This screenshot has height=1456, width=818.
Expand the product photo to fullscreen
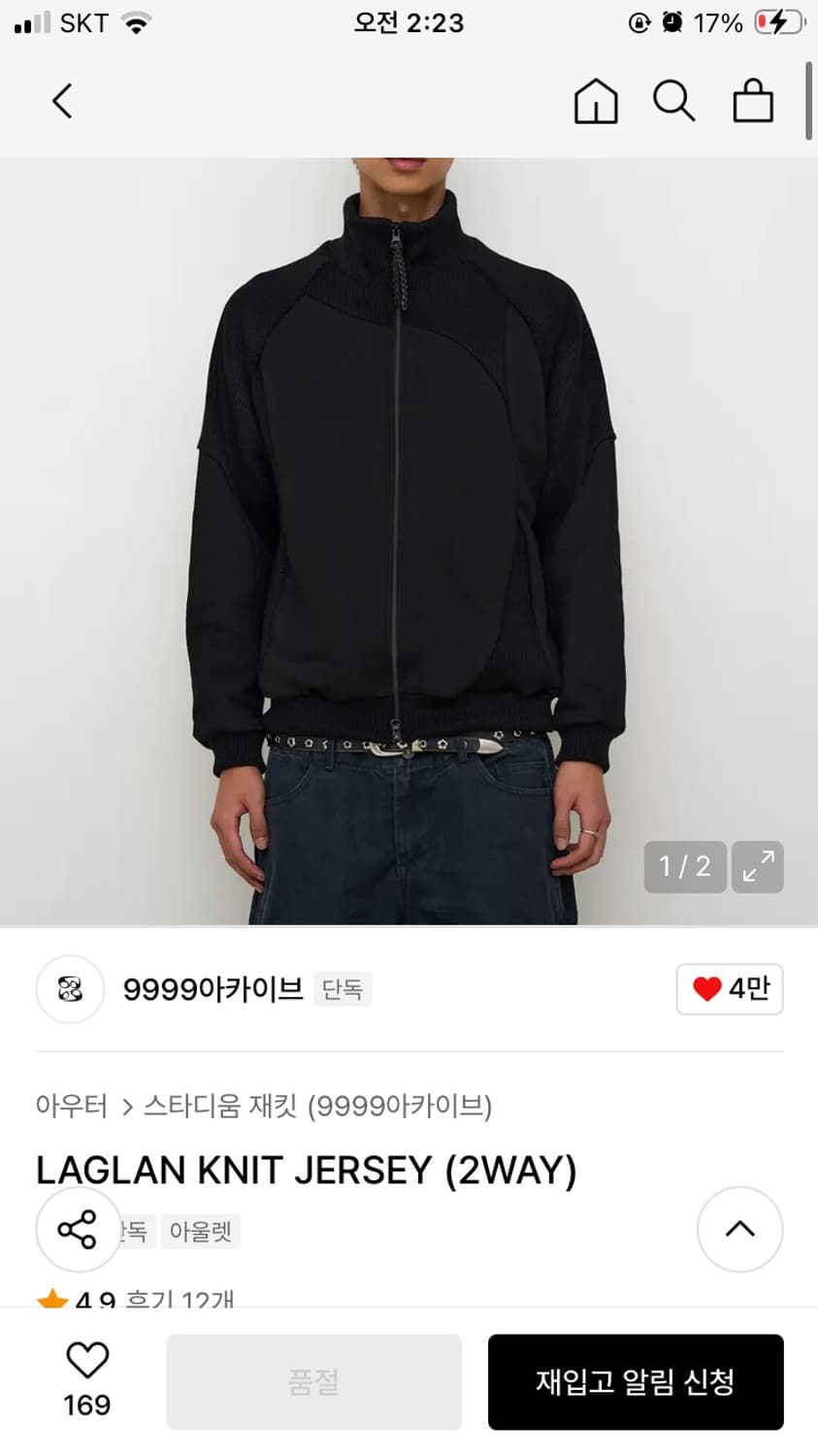pos(757,867)
